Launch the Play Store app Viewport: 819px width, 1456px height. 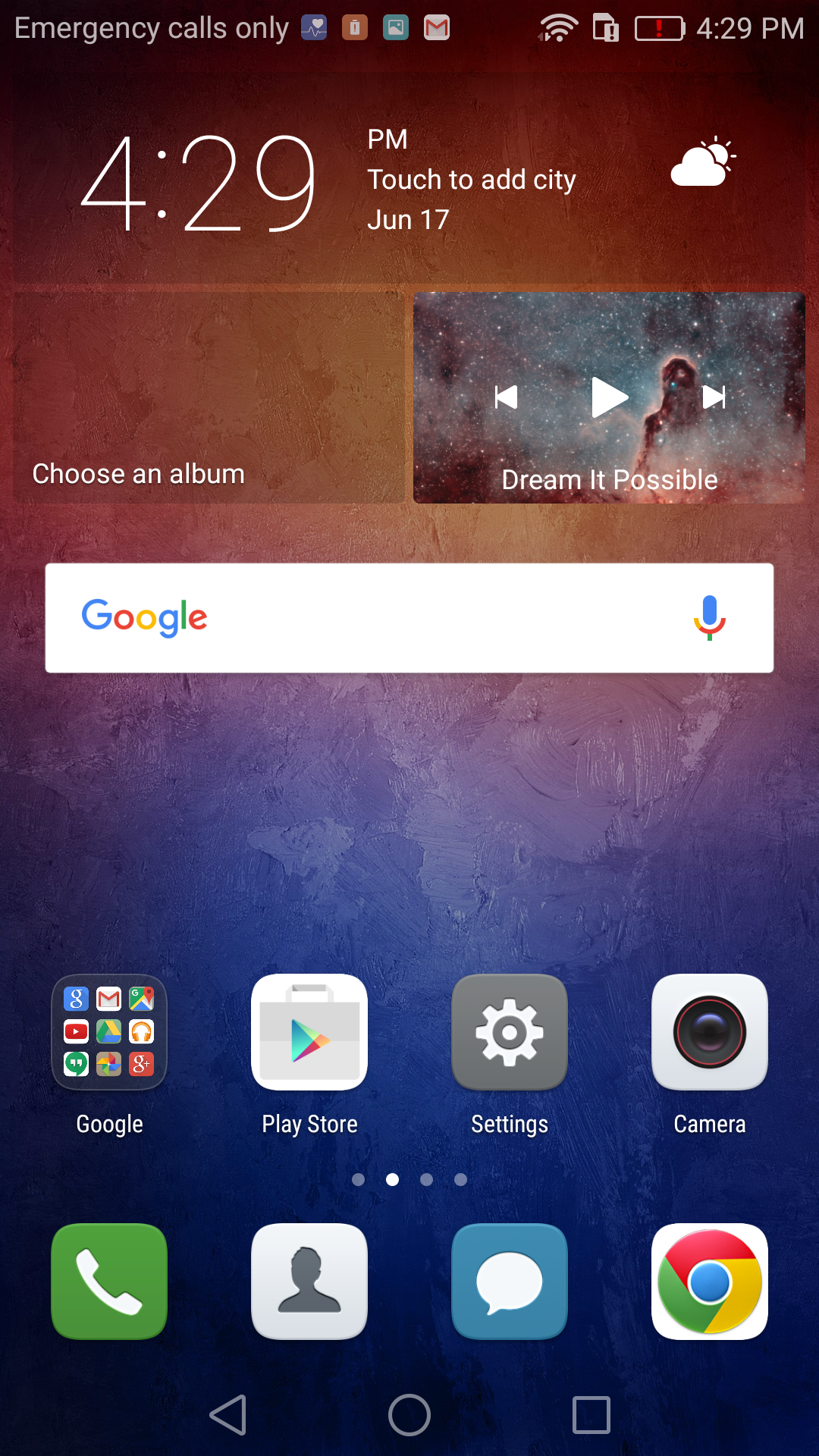pyautogui.click(x=309, y=1033)
